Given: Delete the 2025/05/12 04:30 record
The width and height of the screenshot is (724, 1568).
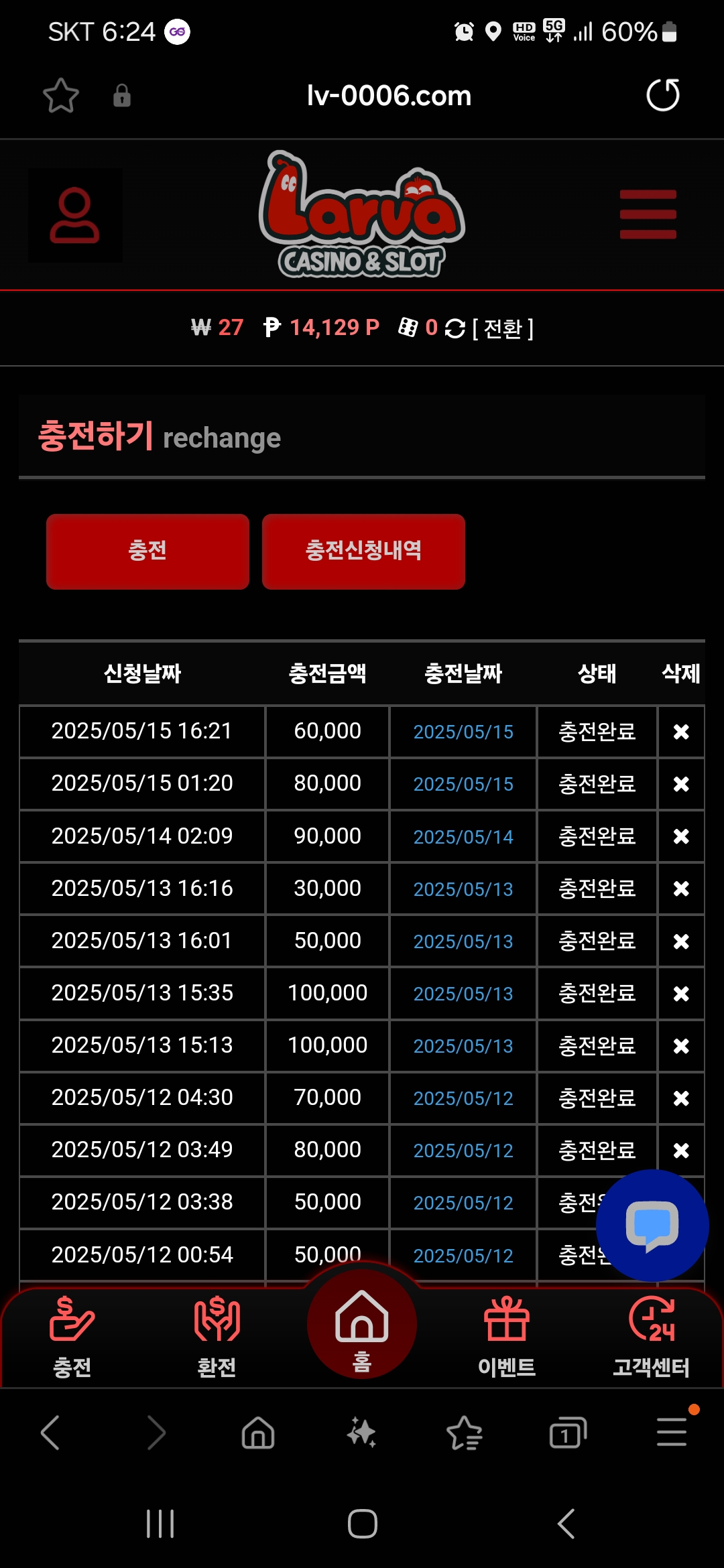Looking at the screenshot, I should 681,1098.
